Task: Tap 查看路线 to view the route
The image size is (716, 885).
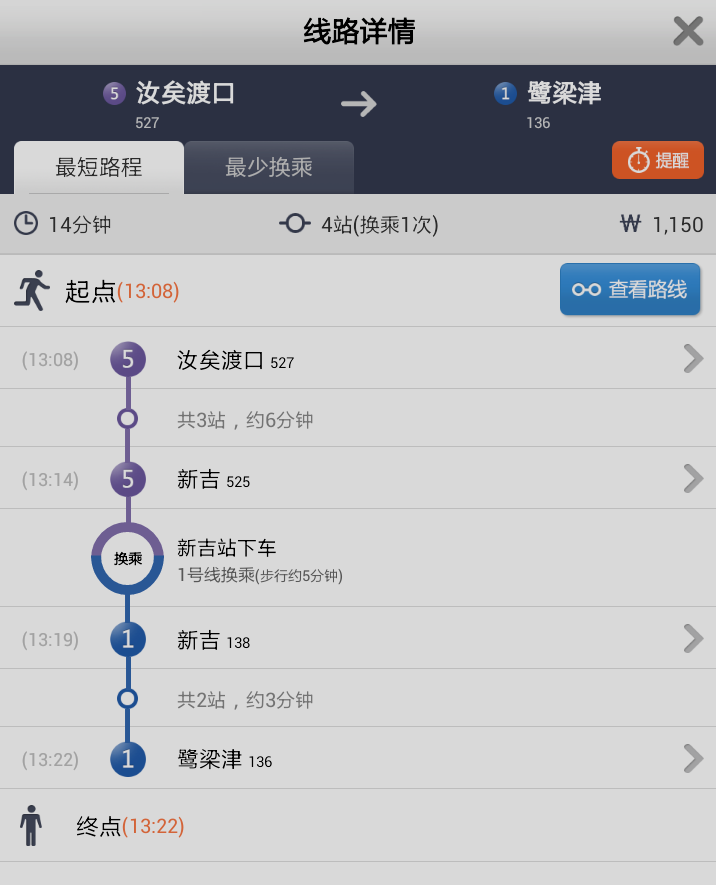Action: point(630,290)
